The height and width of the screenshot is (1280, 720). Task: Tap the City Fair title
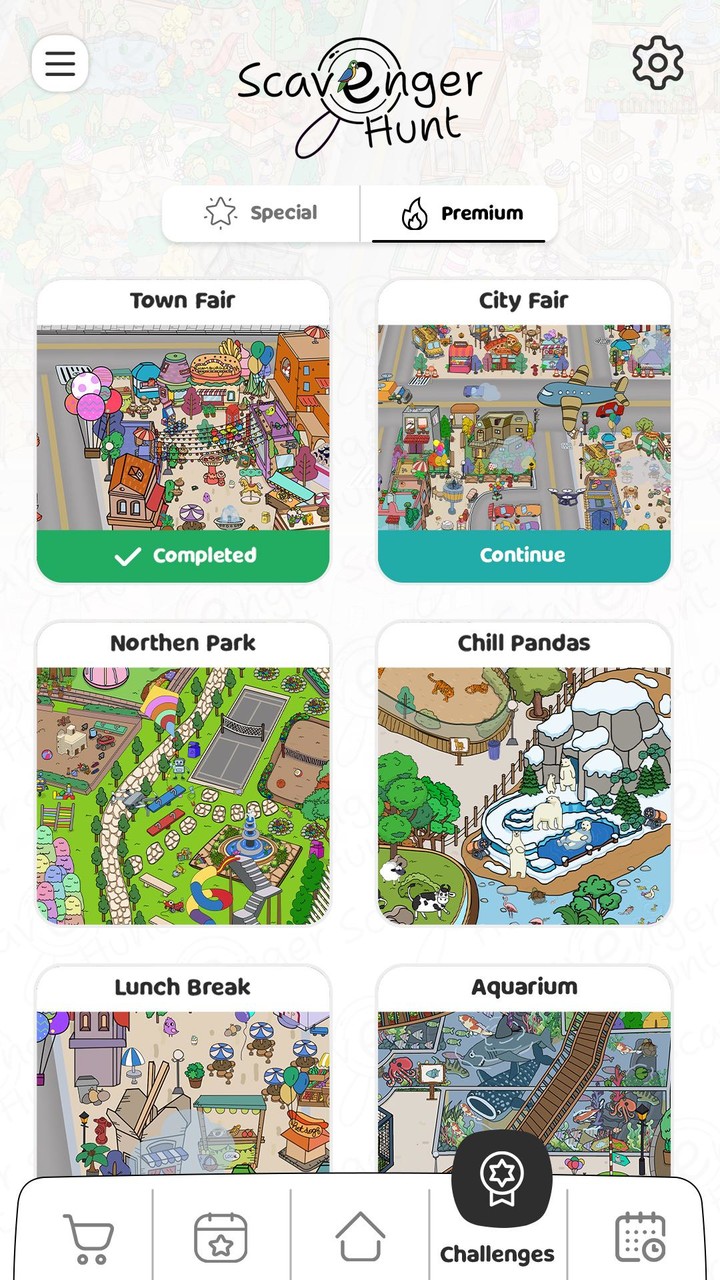point(522,300)
